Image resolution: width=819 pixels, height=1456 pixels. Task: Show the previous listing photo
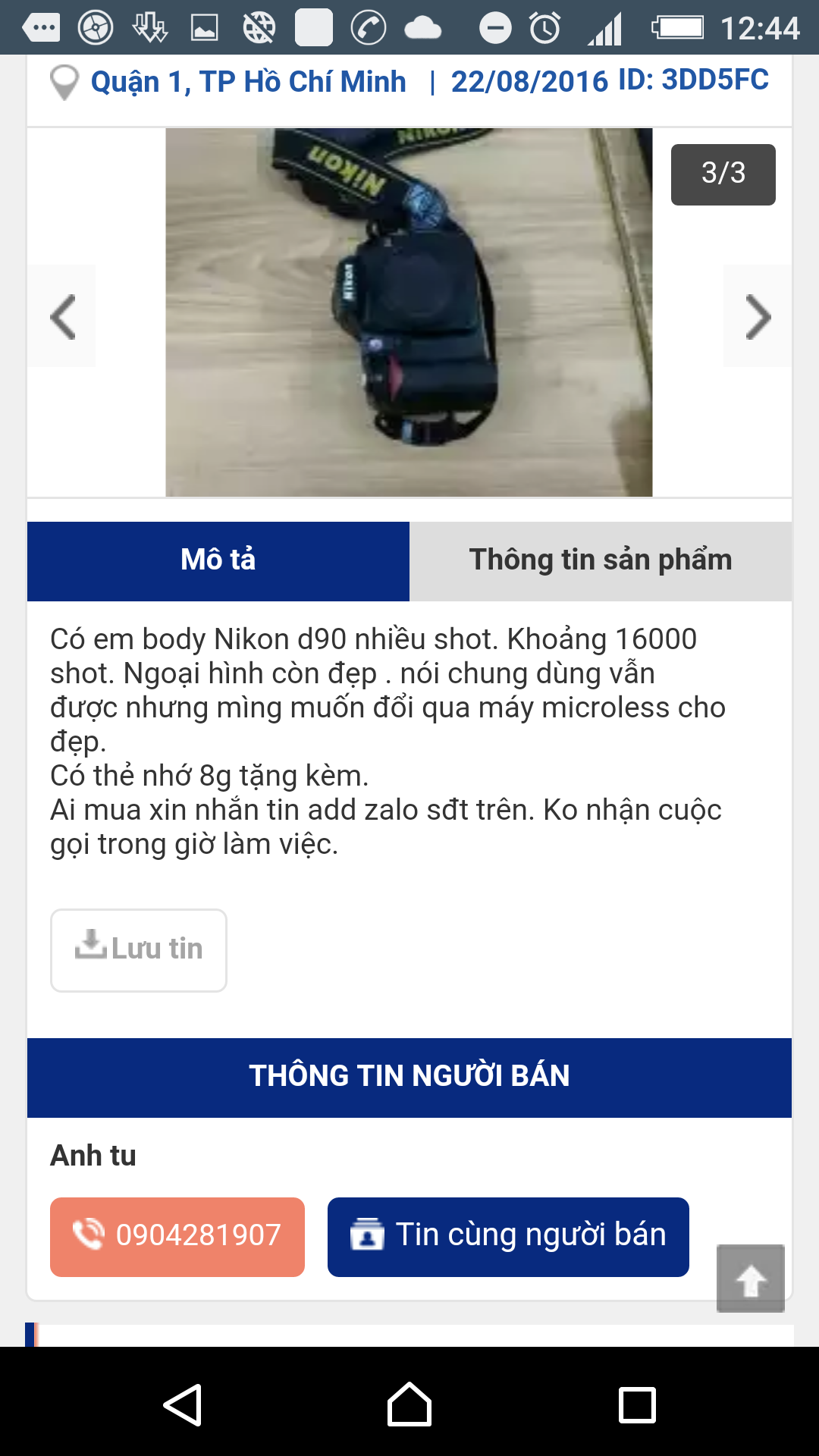(63, 316)
